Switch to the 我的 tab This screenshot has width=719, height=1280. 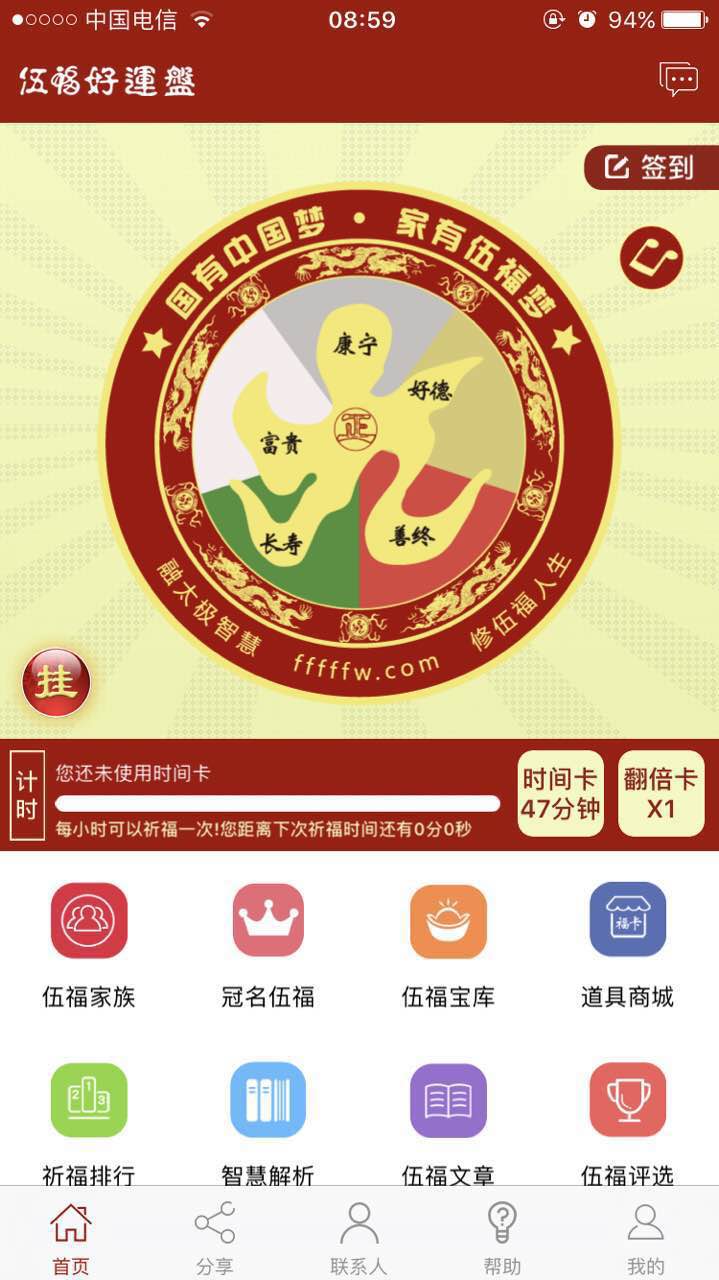pyautogui.click(x=646, y=1237)
